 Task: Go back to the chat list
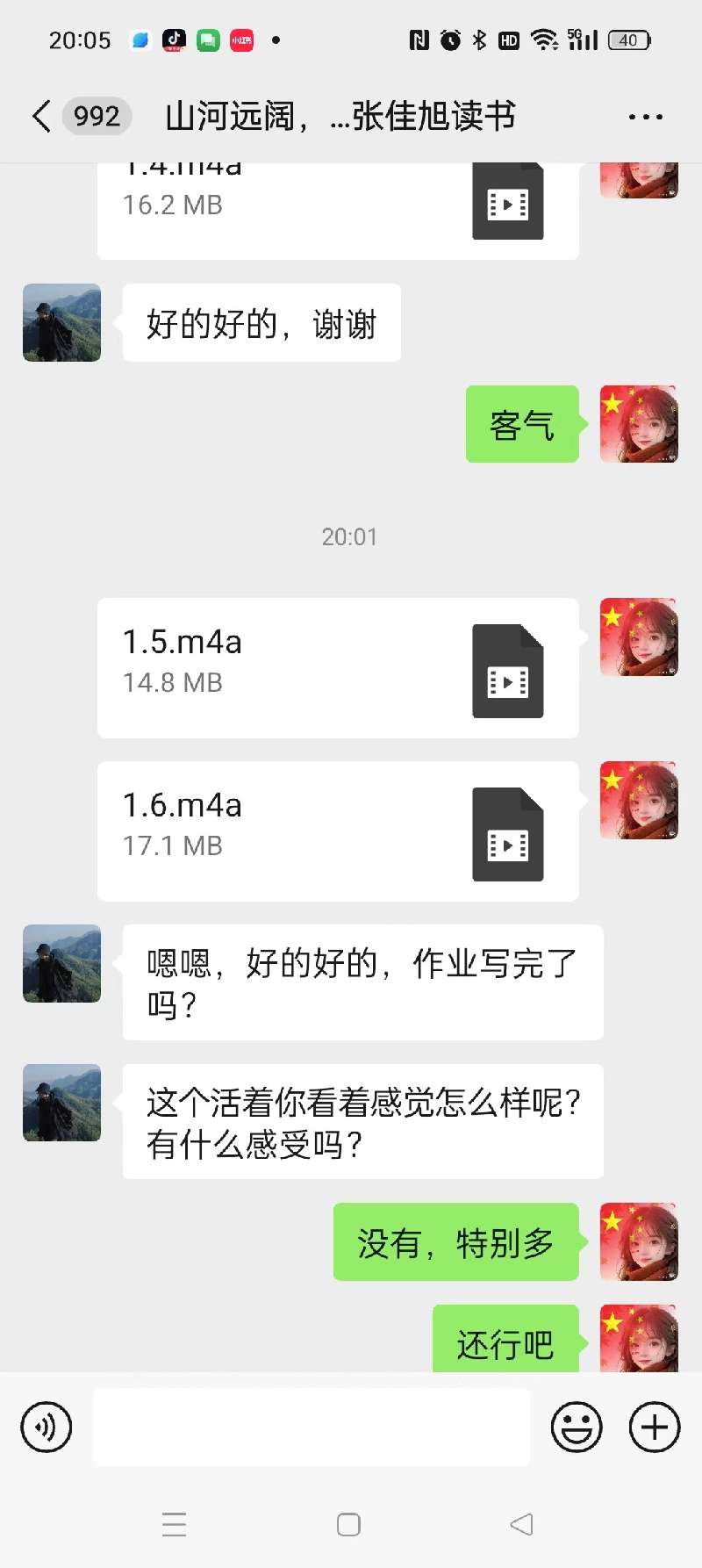pyautogui.click(x=41, y=116)
